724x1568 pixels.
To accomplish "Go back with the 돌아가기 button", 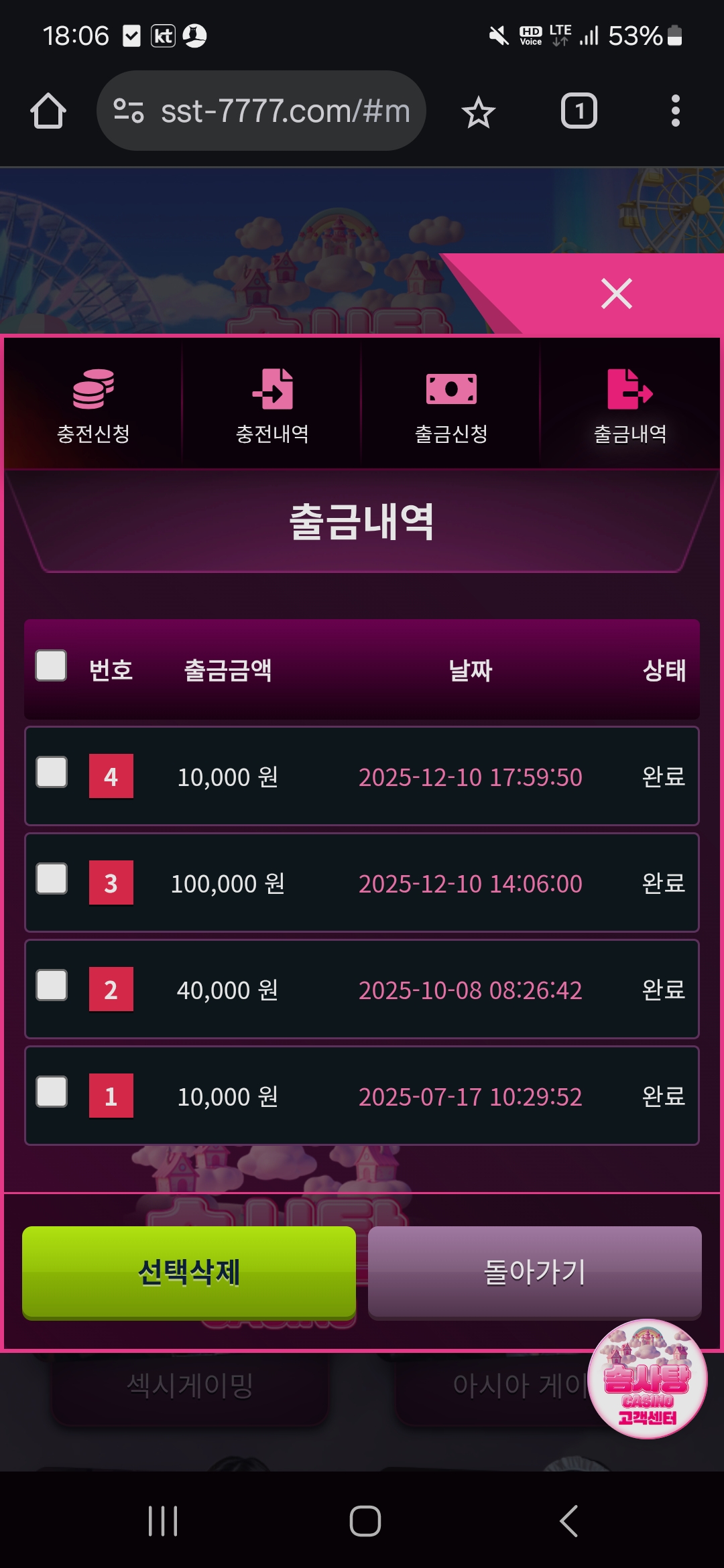I will click(534, 1272).
